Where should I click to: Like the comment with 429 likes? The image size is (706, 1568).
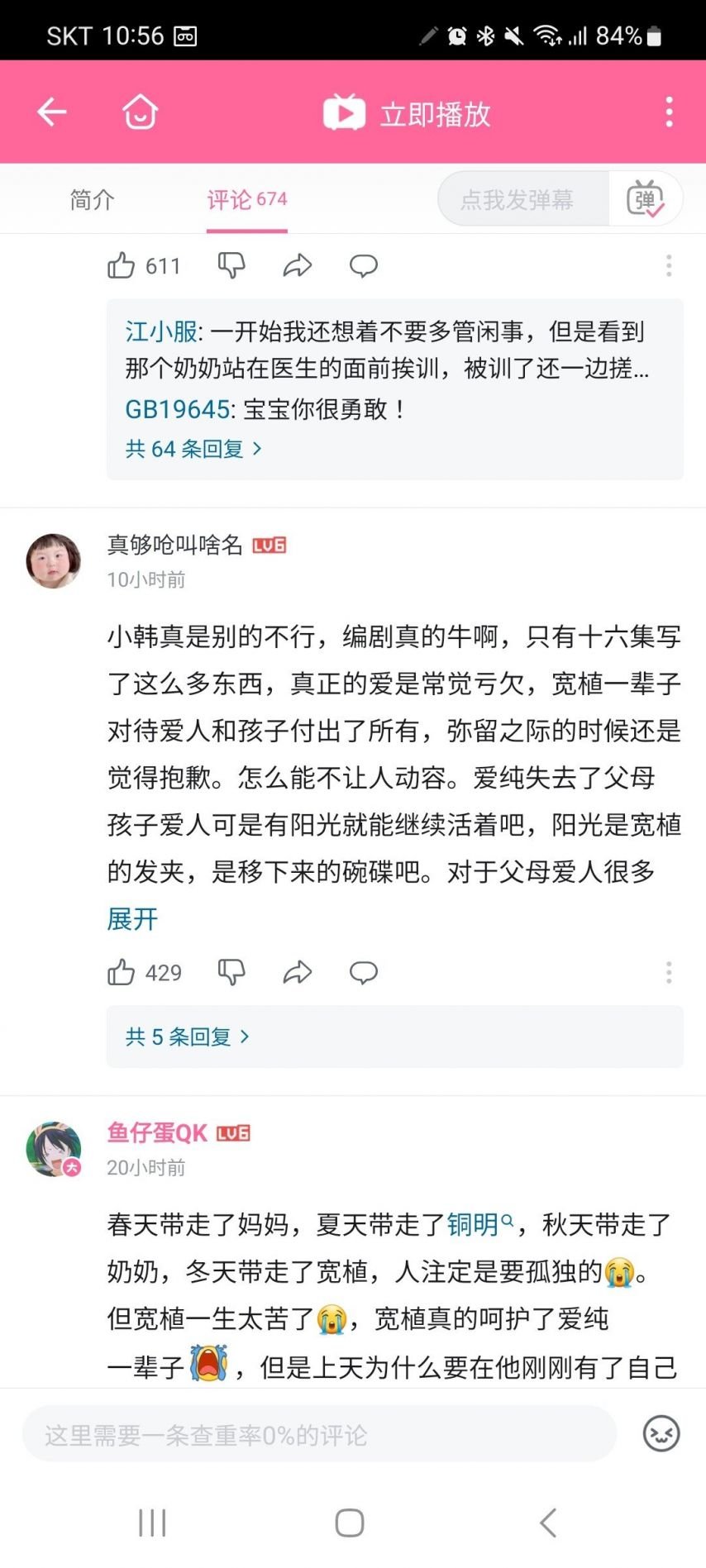point(122,972)
